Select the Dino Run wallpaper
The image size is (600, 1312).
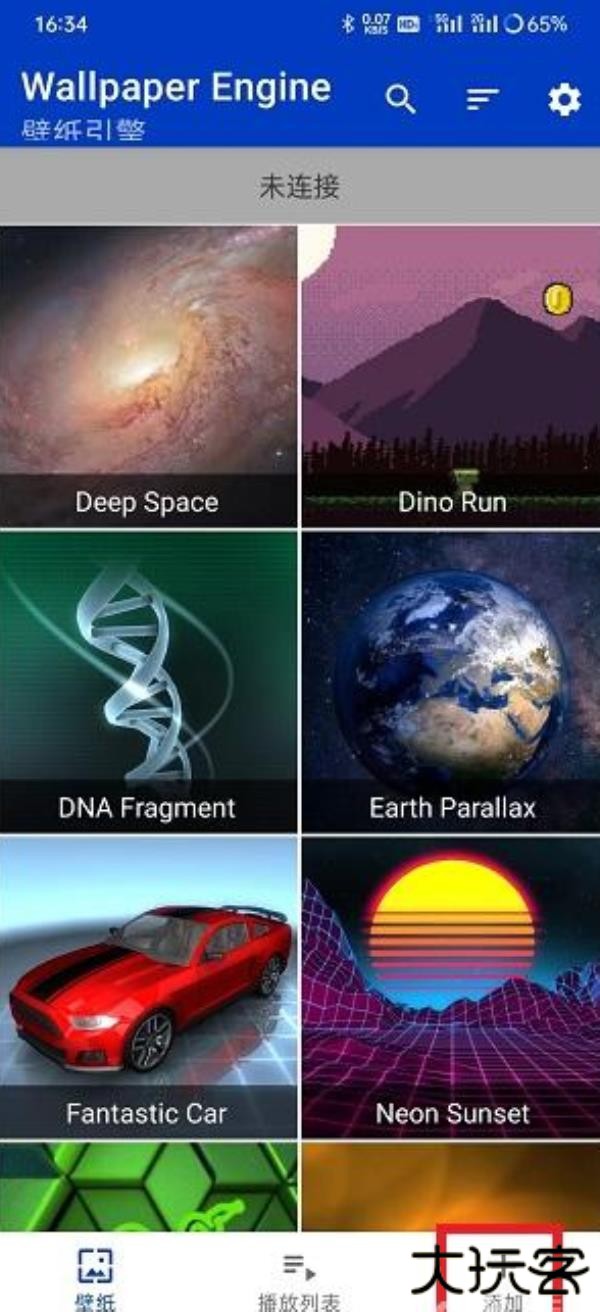coord(452,376)
